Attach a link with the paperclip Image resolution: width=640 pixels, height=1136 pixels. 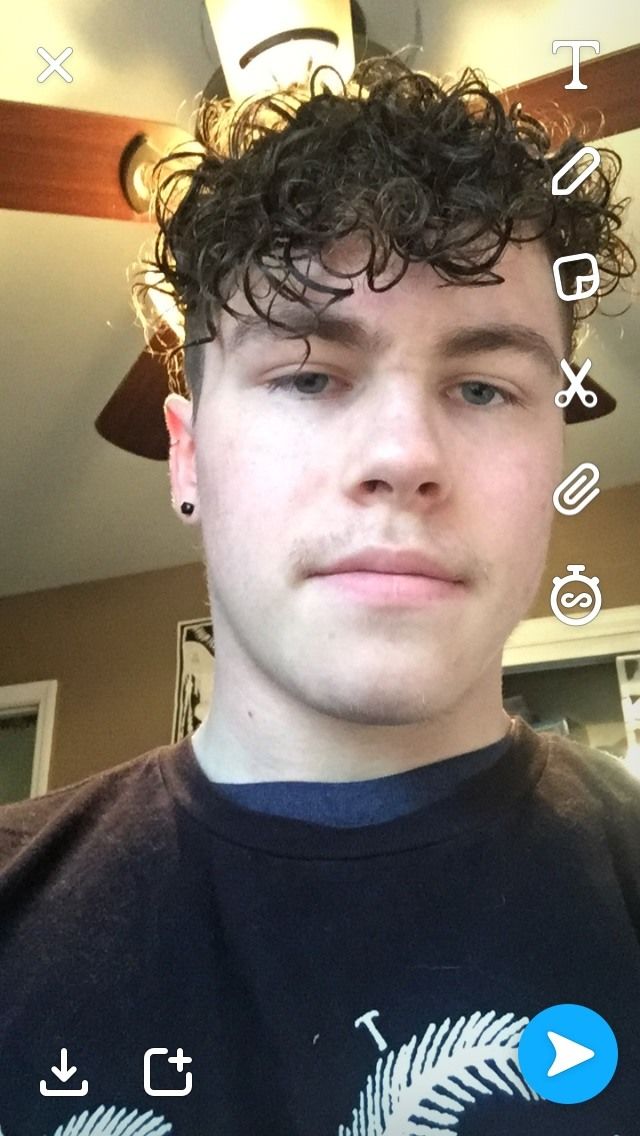[x=576, y=489]
